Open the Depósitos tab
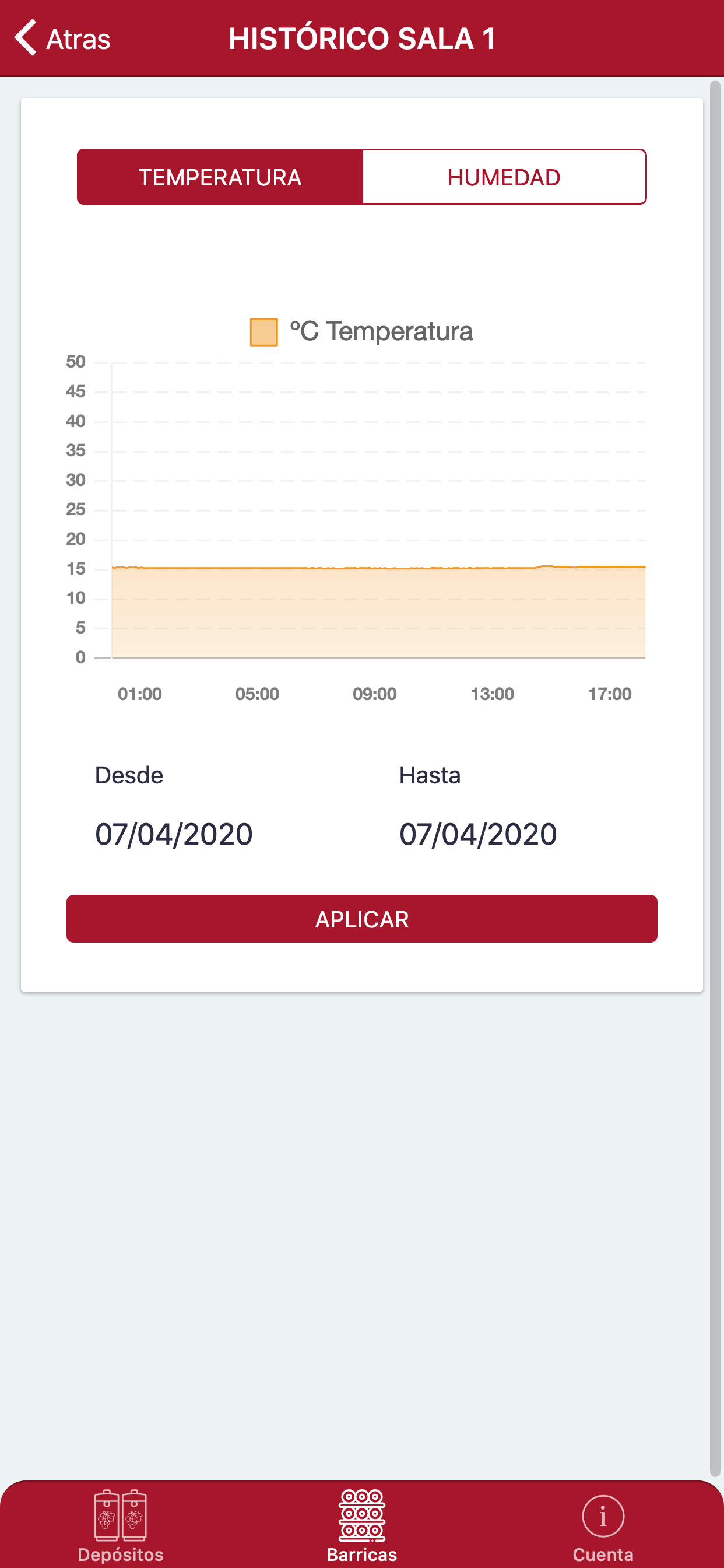Image resolution: width=724 pixels, height=1568 pixels. pyautogui.click(x=121, y=1527)
